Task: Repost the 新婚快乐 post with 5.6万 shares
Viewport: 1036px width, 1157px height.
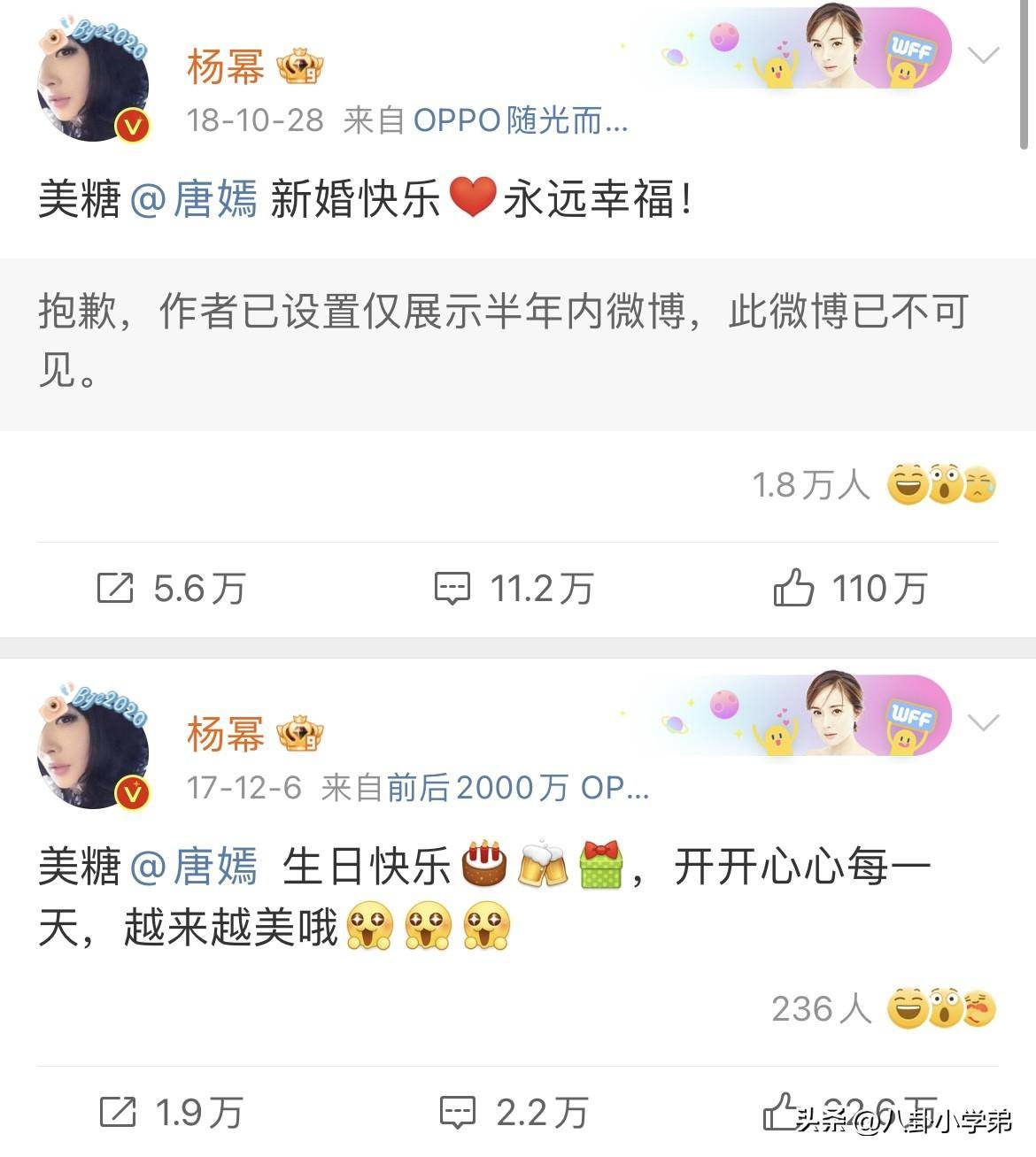Action: coord(170,588)
